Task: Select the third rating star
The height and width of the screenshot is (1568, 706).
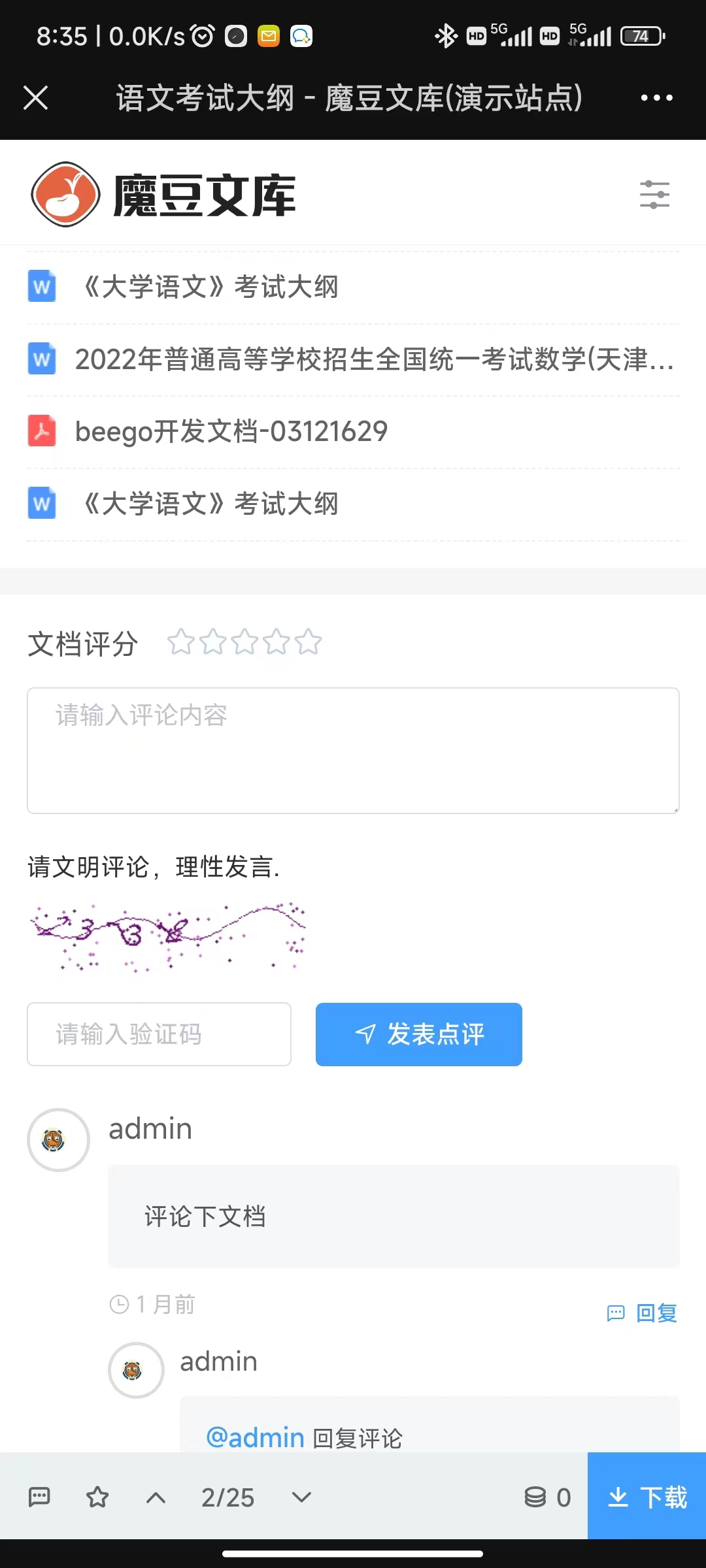Action: (244, 642)
